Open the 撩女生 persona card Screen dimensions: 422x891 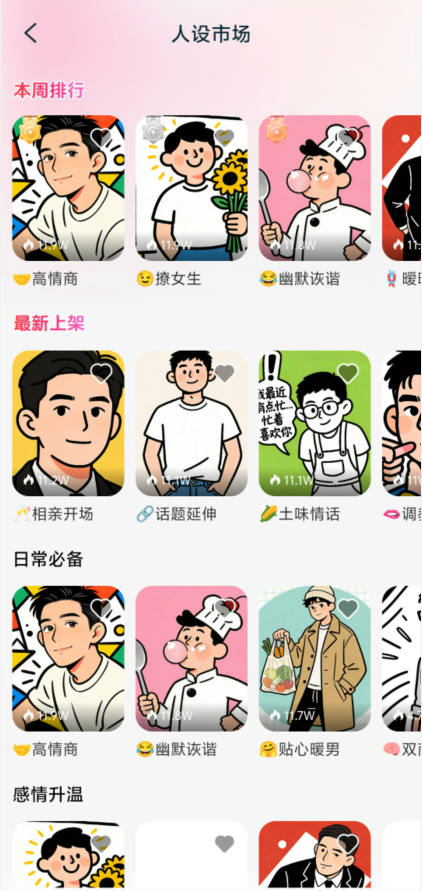pyautogui.click(x=191, y=188)
